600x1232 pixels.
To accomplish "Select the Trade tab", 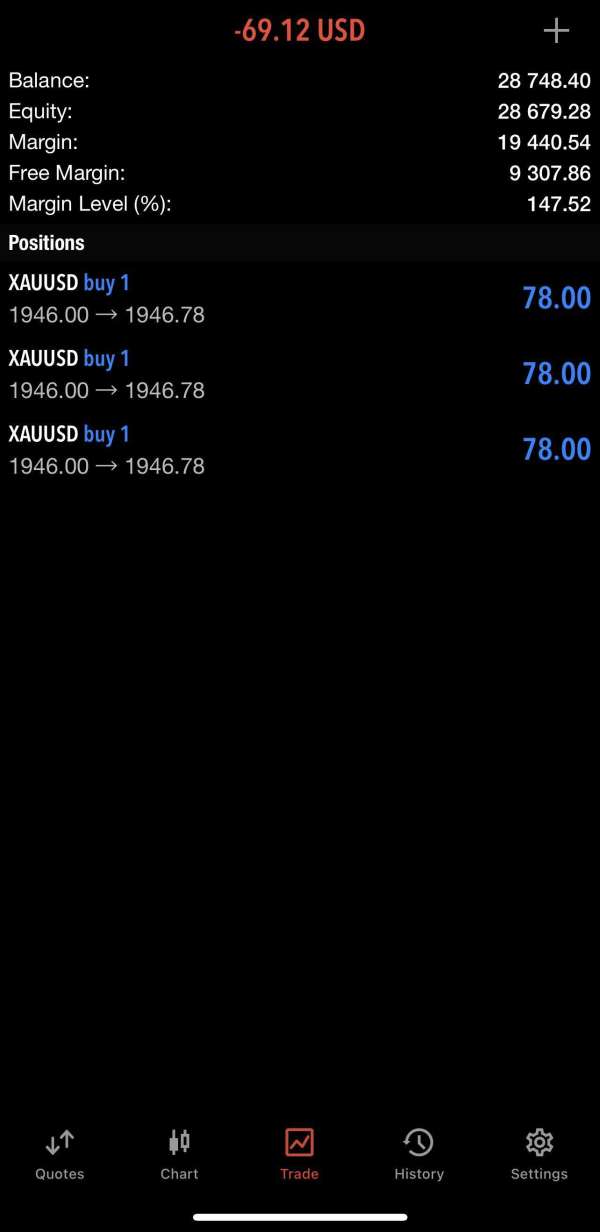I will (299, 1155).
